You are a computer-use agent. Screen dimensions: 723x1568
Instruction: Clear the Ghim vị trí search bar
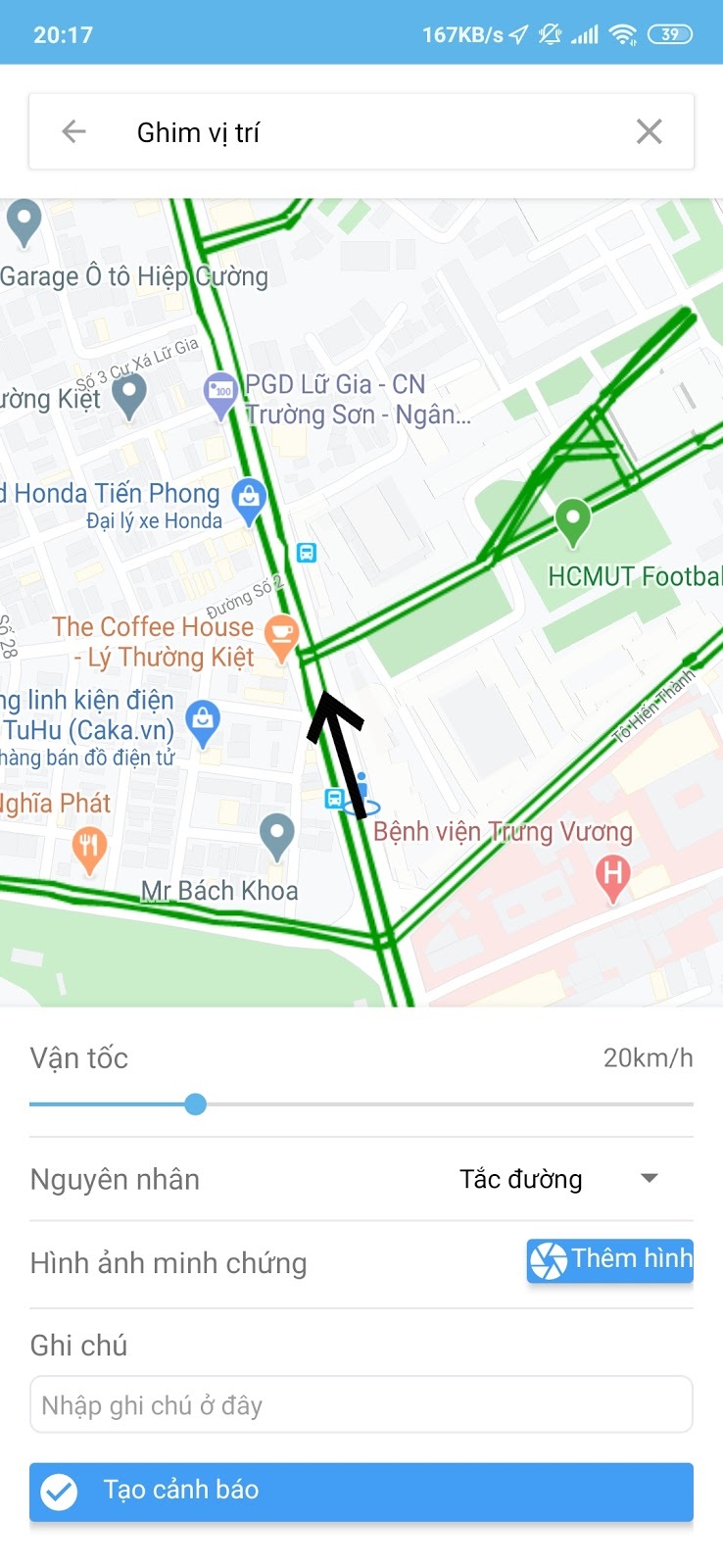(x=649, y=131)
